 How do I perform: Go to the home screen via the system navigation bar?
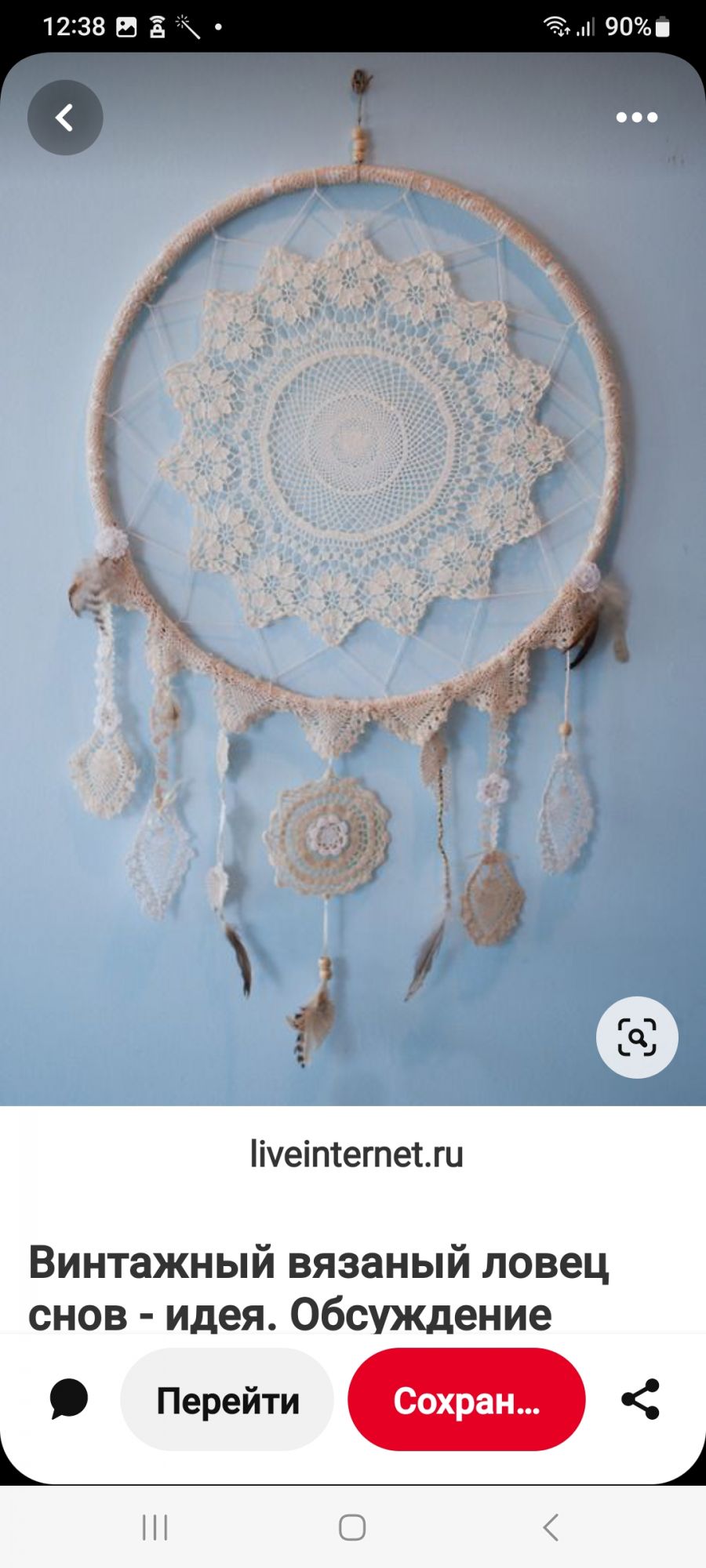(352, 1527)
